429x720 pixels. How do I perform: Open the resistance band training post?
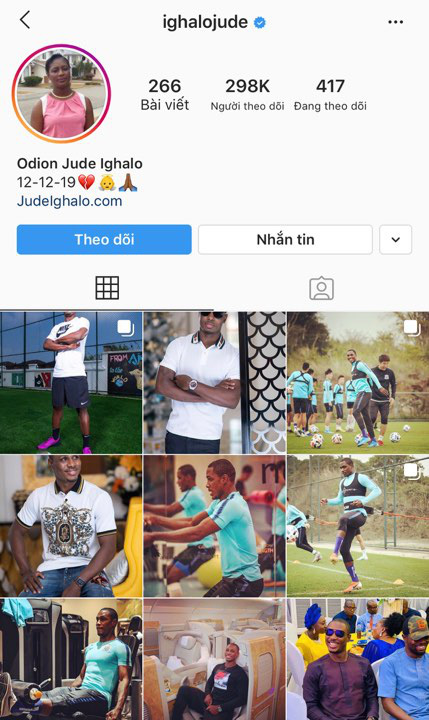358,526
